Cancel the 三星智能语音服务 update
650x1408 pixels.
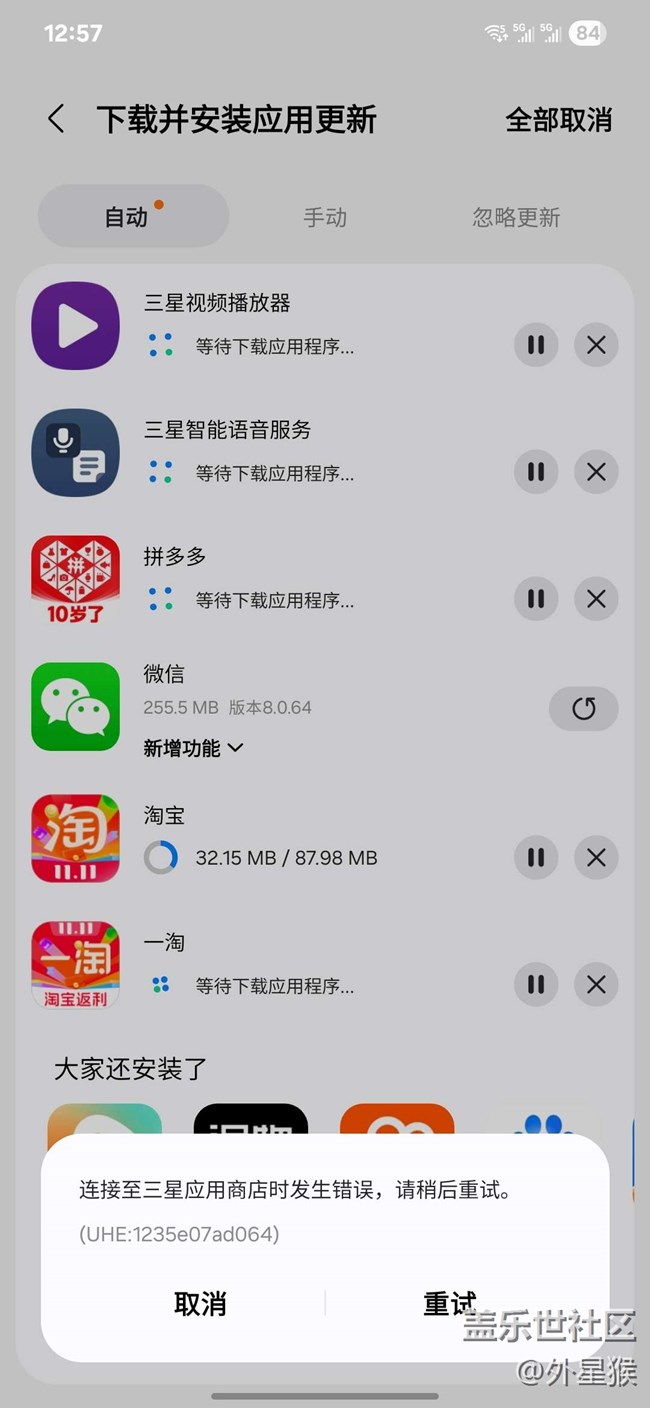596,471
